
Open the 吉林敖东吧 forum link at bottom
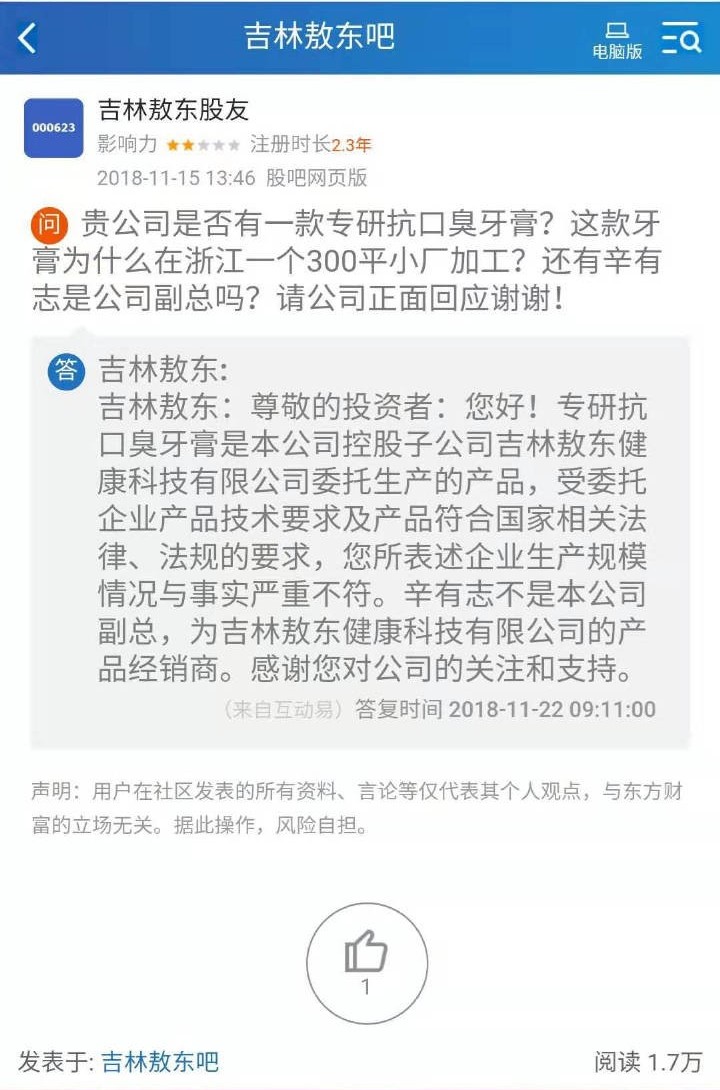160,1062
